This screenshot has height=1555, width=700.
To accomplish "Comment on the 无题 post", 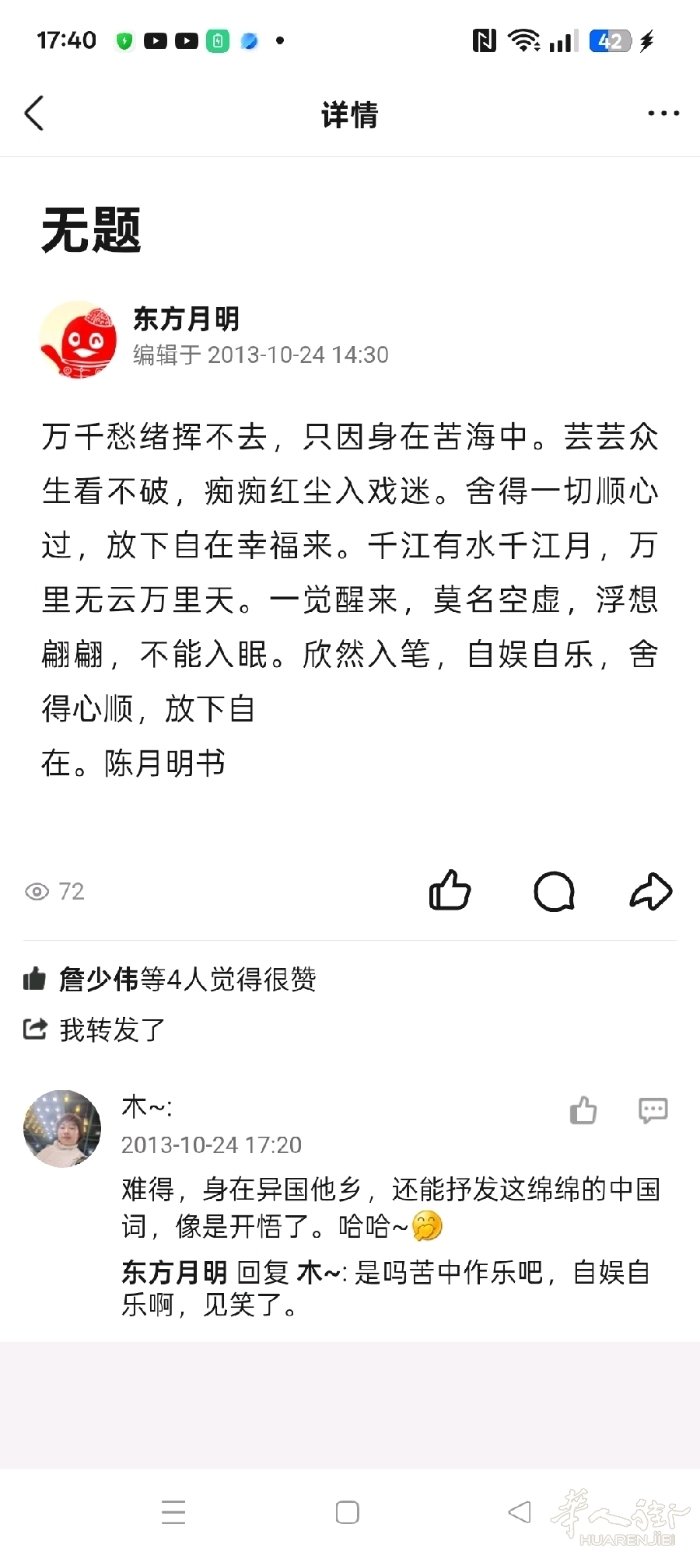I will (x=553, y=891).
